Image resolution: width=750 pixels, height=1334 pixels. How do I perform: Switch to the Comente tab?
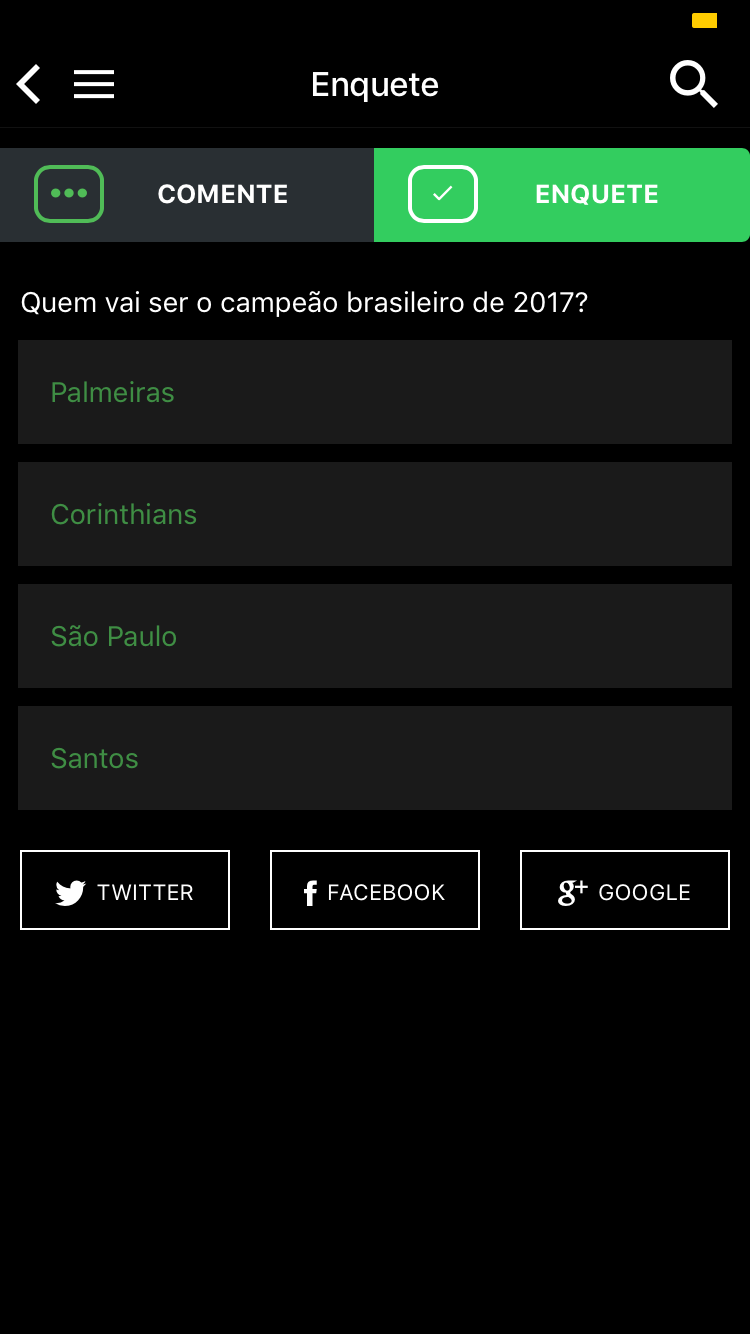(187, 195)
